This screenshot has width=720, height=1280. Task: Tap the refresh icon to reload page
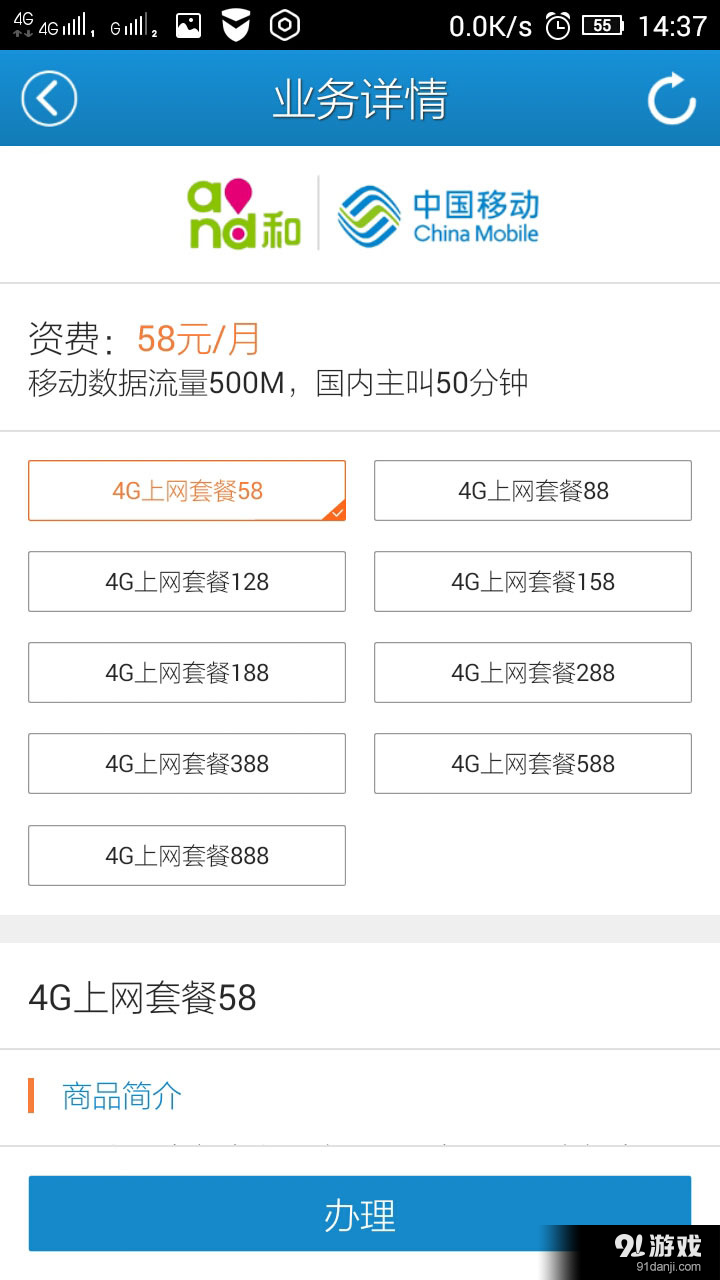pos(671,98)
